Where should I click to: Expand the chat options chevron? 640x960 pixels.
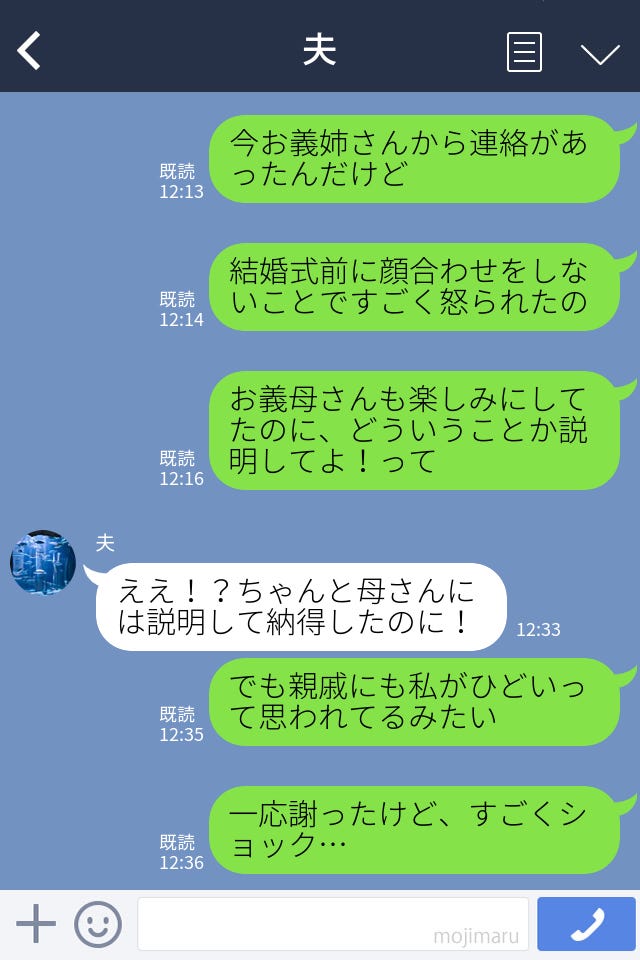click(x=600, y=53)
